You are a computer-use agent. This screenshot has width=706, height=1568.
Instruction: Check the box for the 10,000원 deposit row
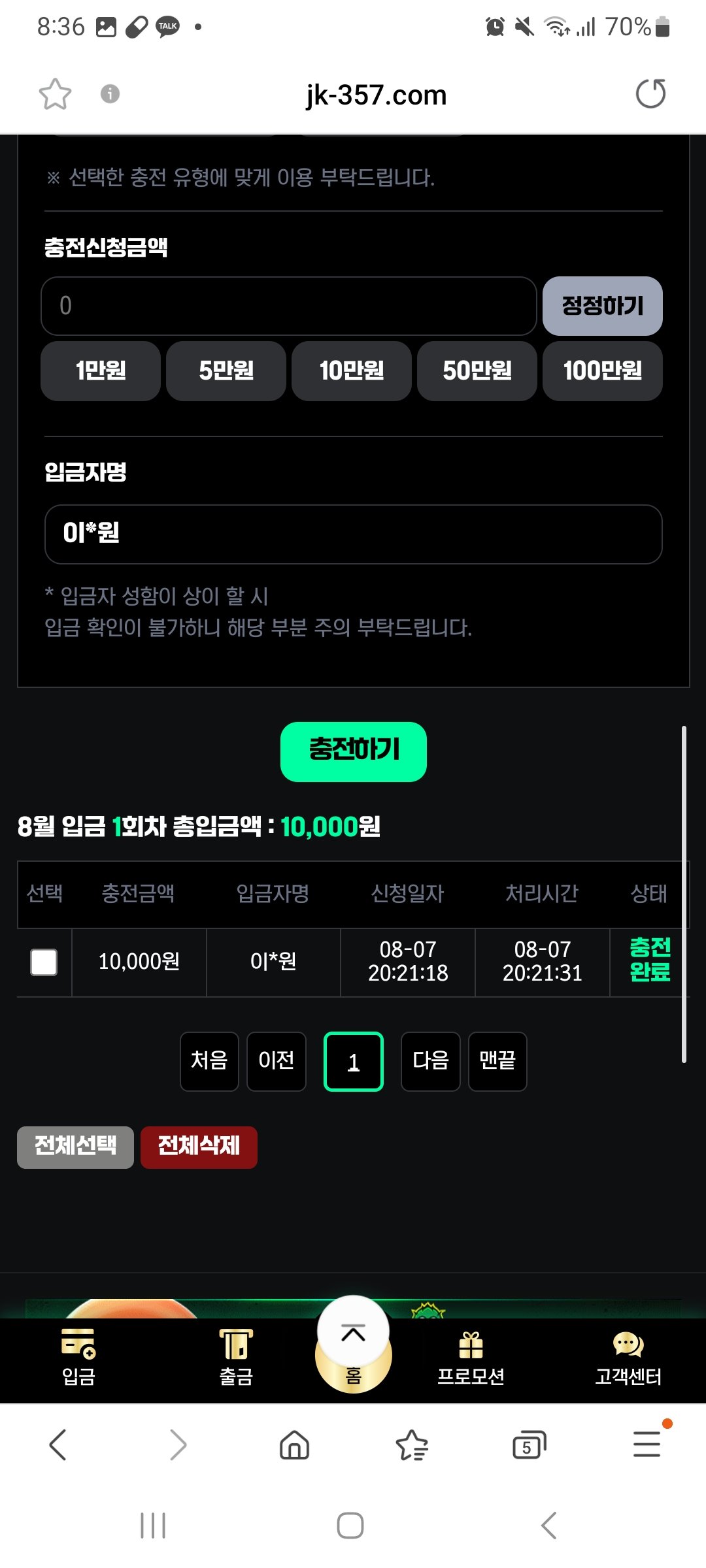44,962
